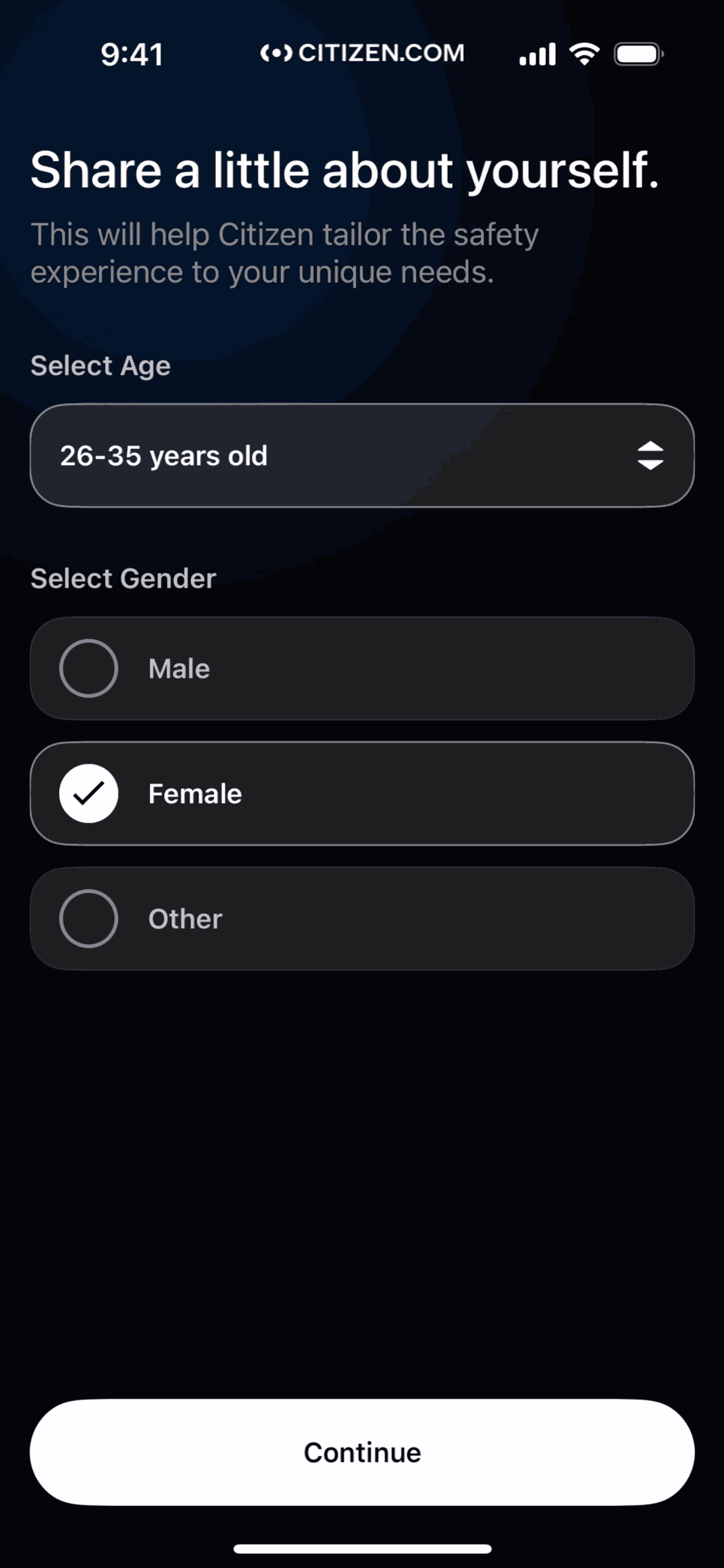Choose the Female gender option

362,793
